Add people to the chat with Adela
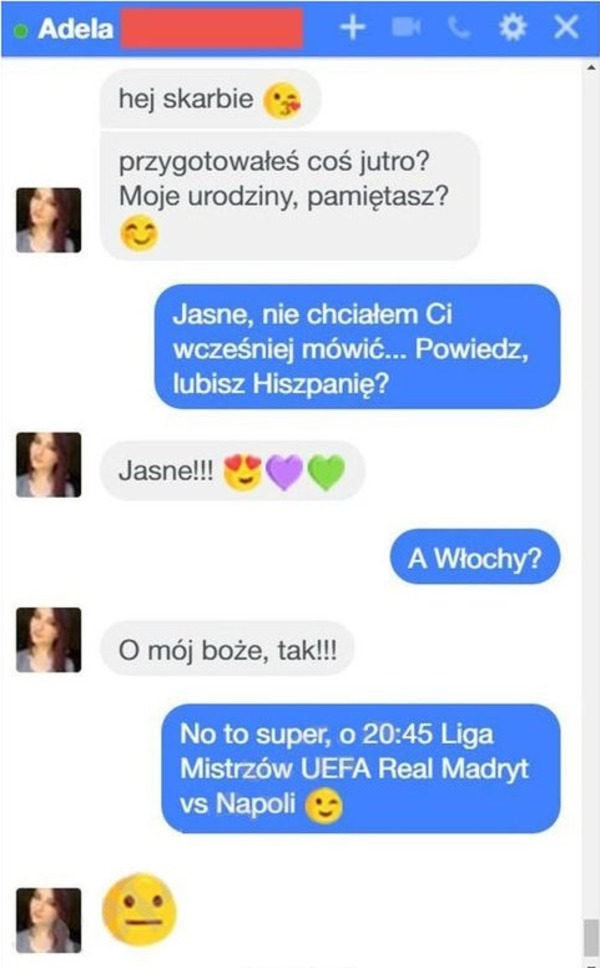Viewport: 600px width, 968px height. [352, 28]
